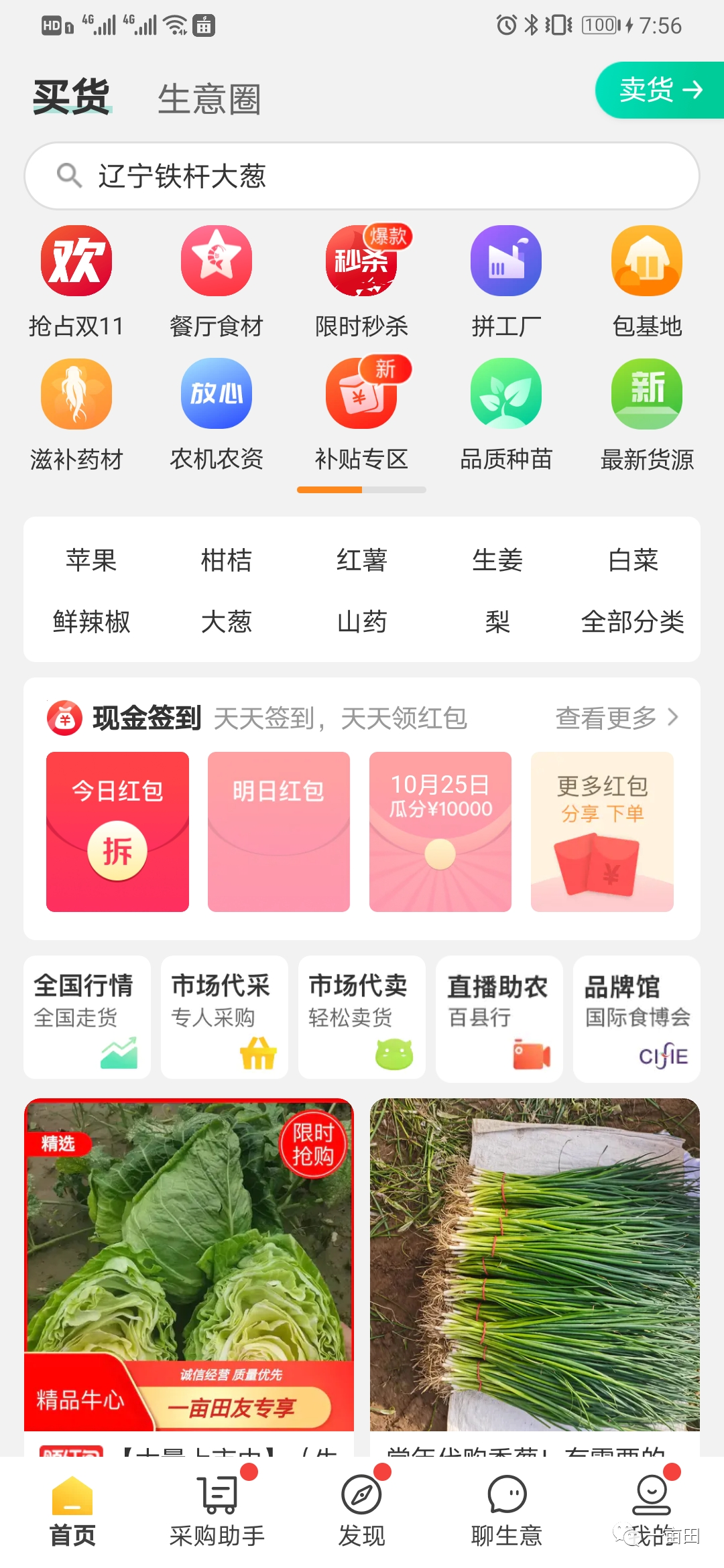
Task: Open the 精品牛心 cabbage product card
Action: [189, 1266]
